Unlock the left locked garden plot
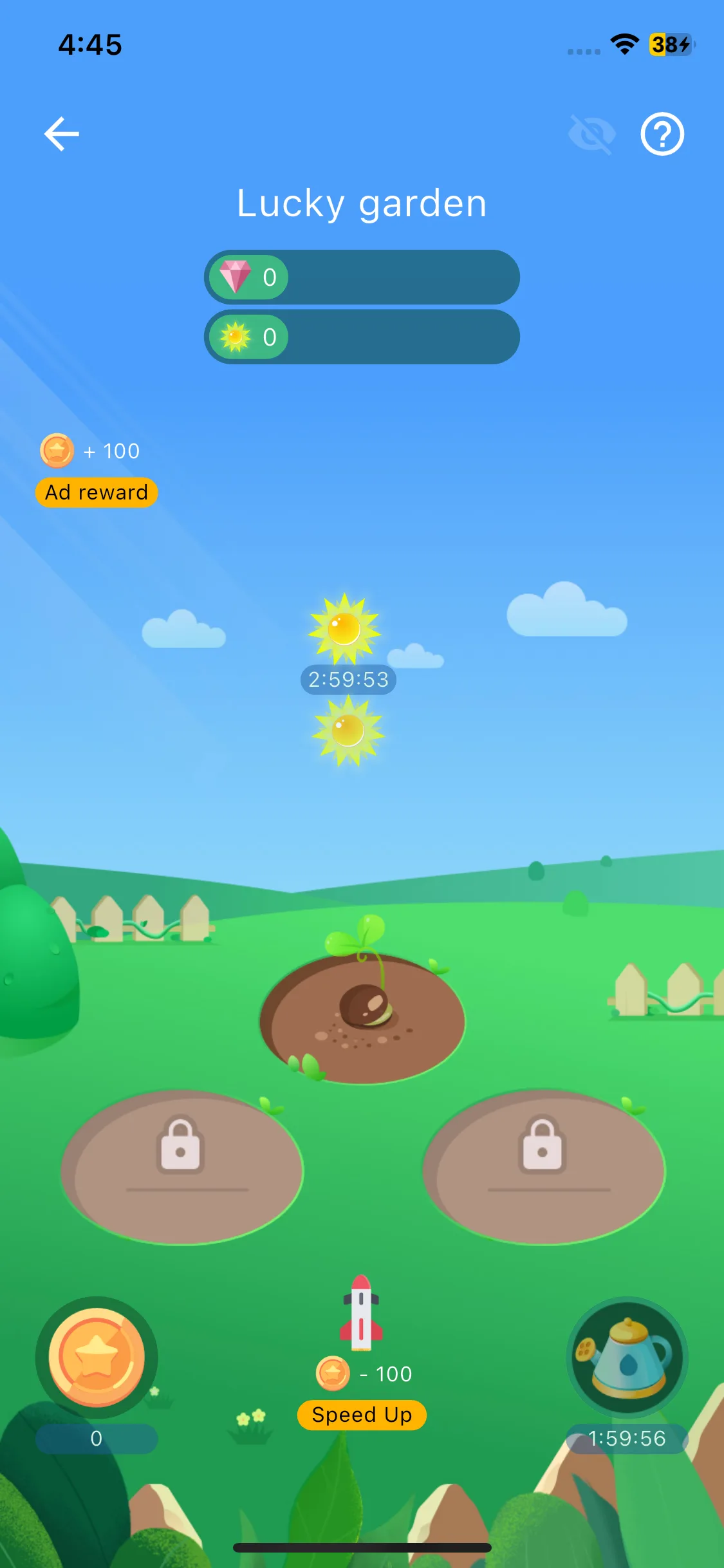The height and width of the screenshot is (1568, 724). pyautogui.click(x=181, y=1166)
